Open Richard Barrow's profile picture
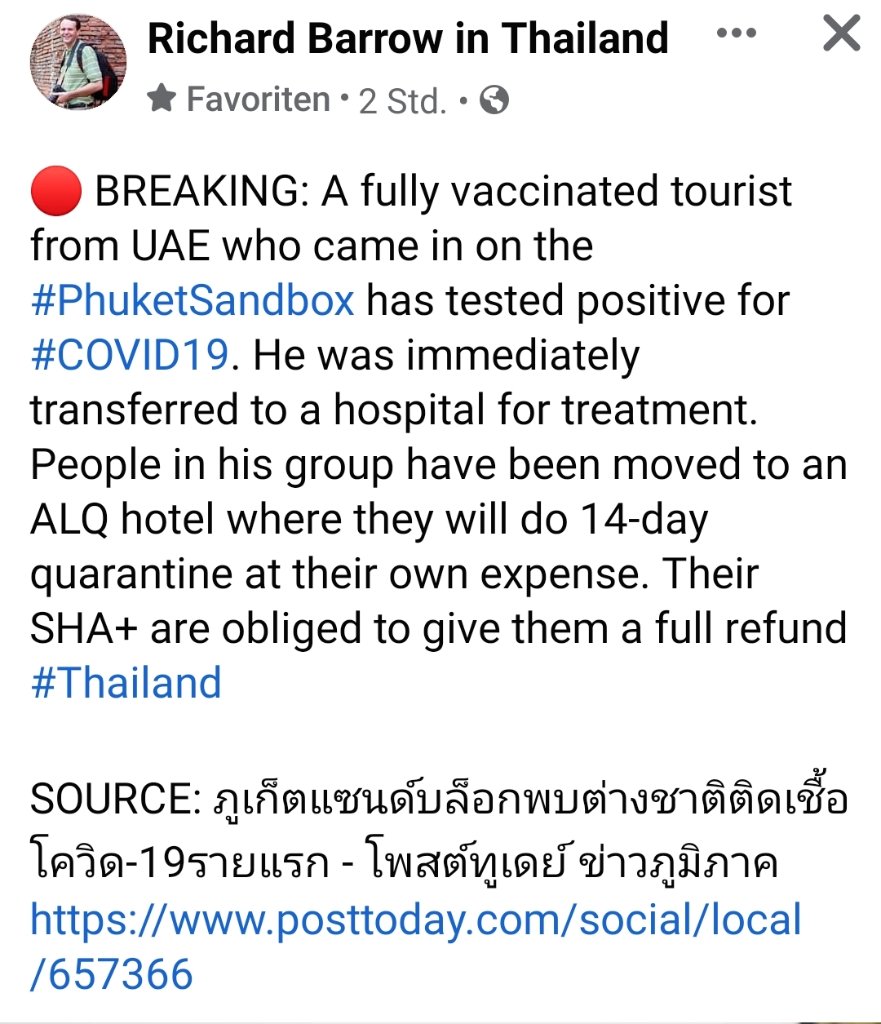Viewport: 881px width, 1024px height. pos(79,60)
